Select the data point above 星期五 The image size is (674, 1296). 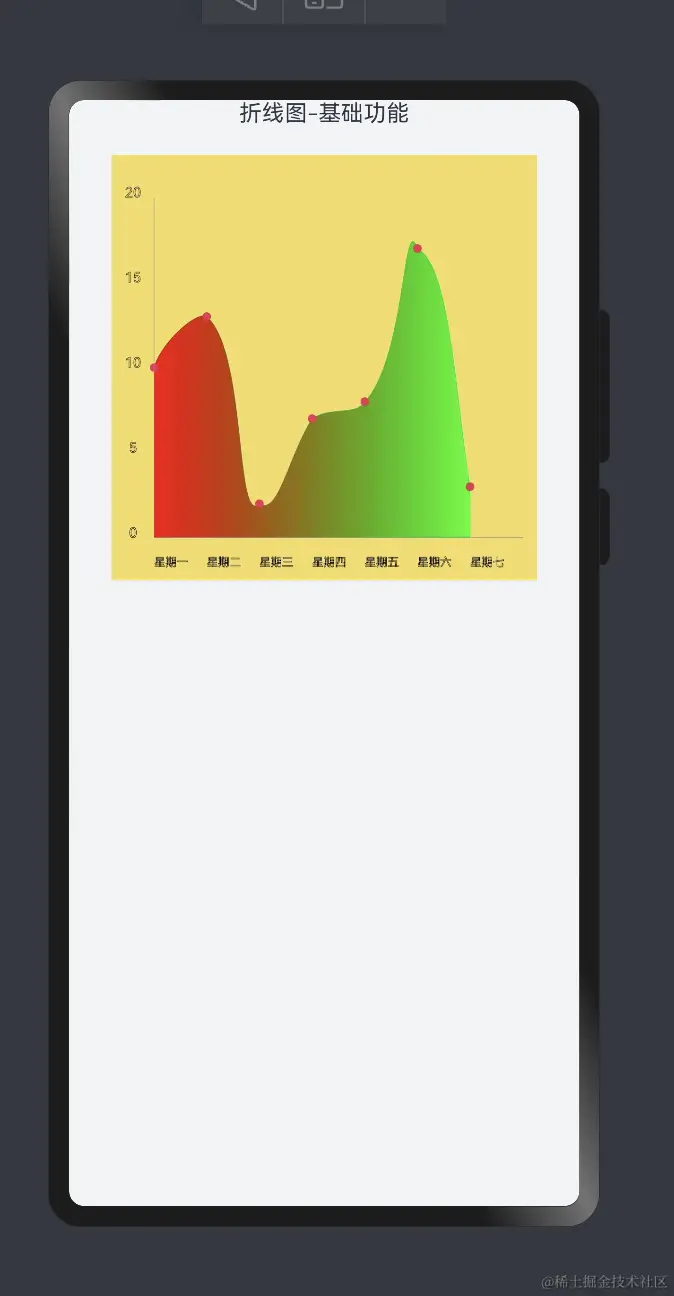pyautogui.click(x=365, y=402)
